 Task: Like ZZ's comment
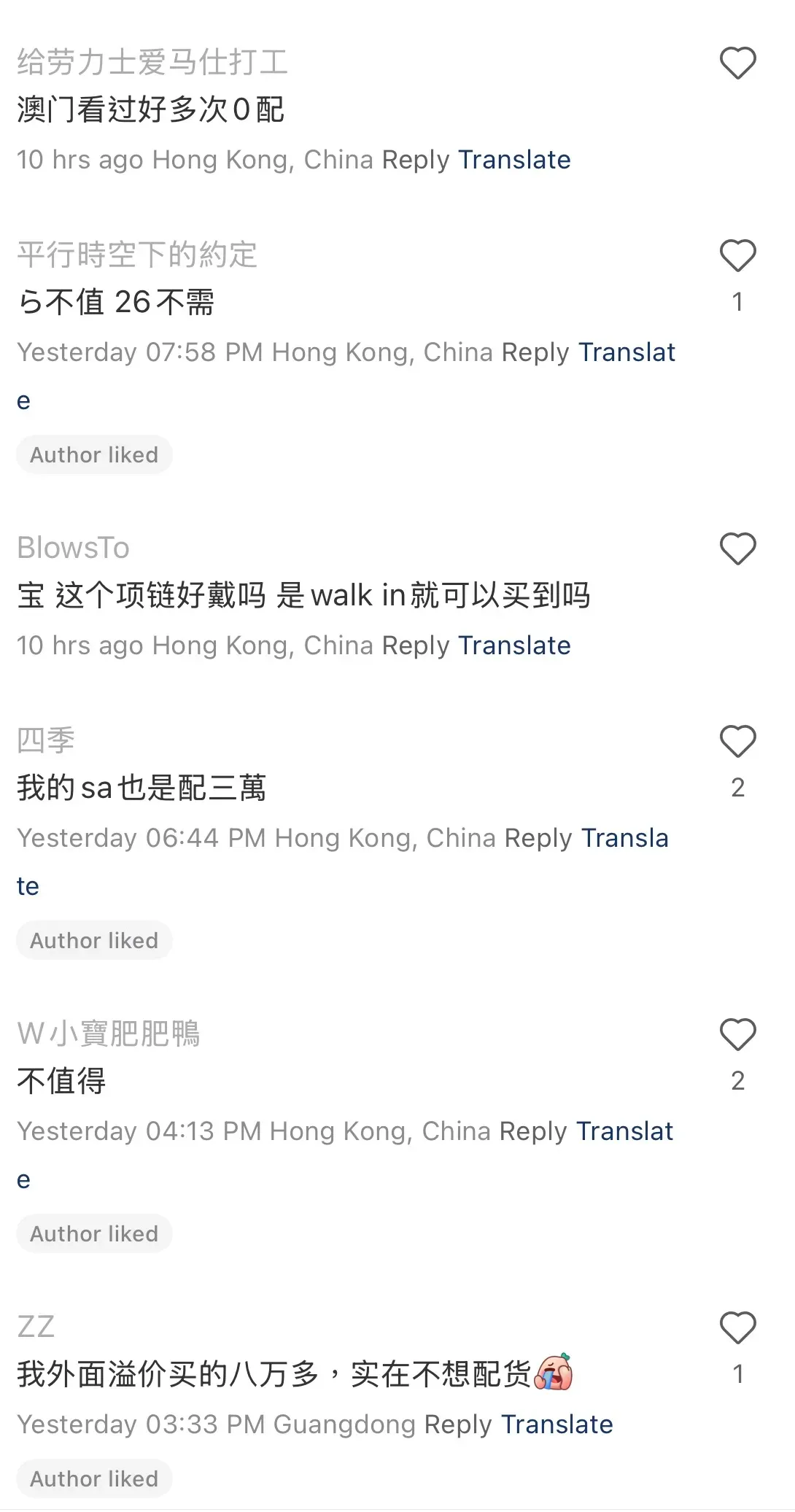point(737,1328)
